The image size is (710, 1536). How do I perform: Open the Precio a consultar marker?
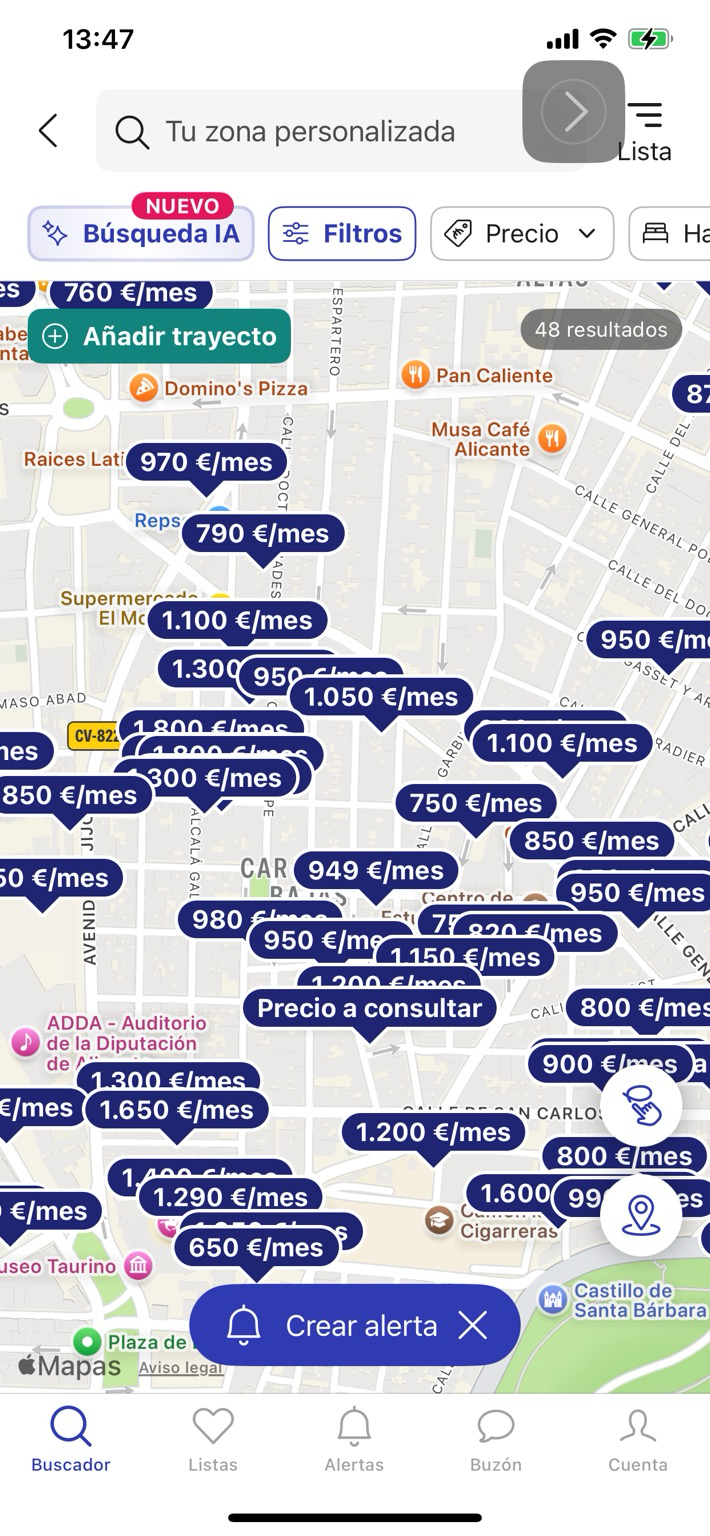pos(369,1009)
